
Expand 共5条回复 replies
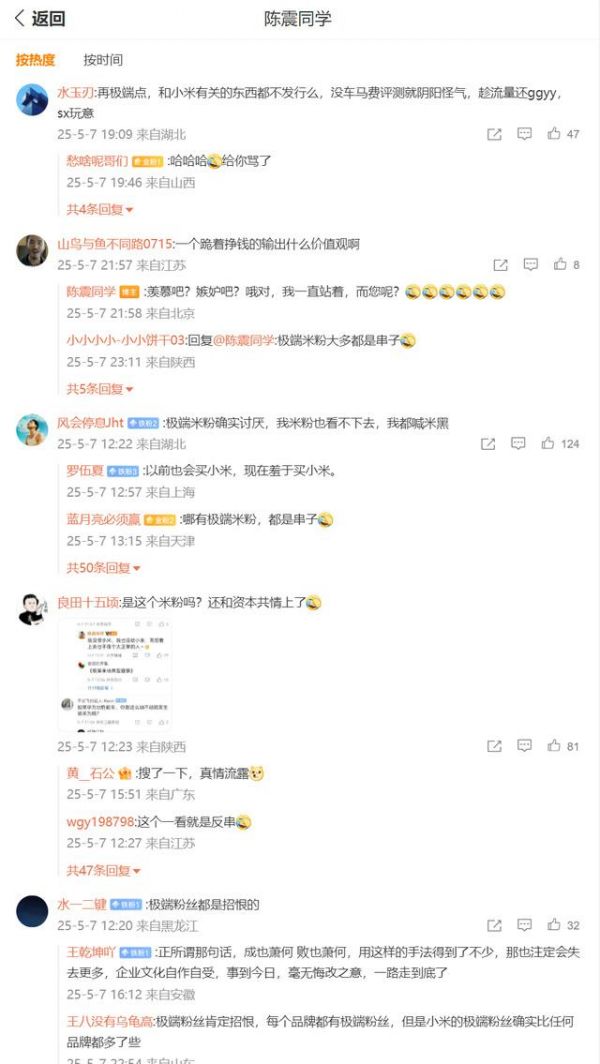pyautogui.click(x=99, y=388)
